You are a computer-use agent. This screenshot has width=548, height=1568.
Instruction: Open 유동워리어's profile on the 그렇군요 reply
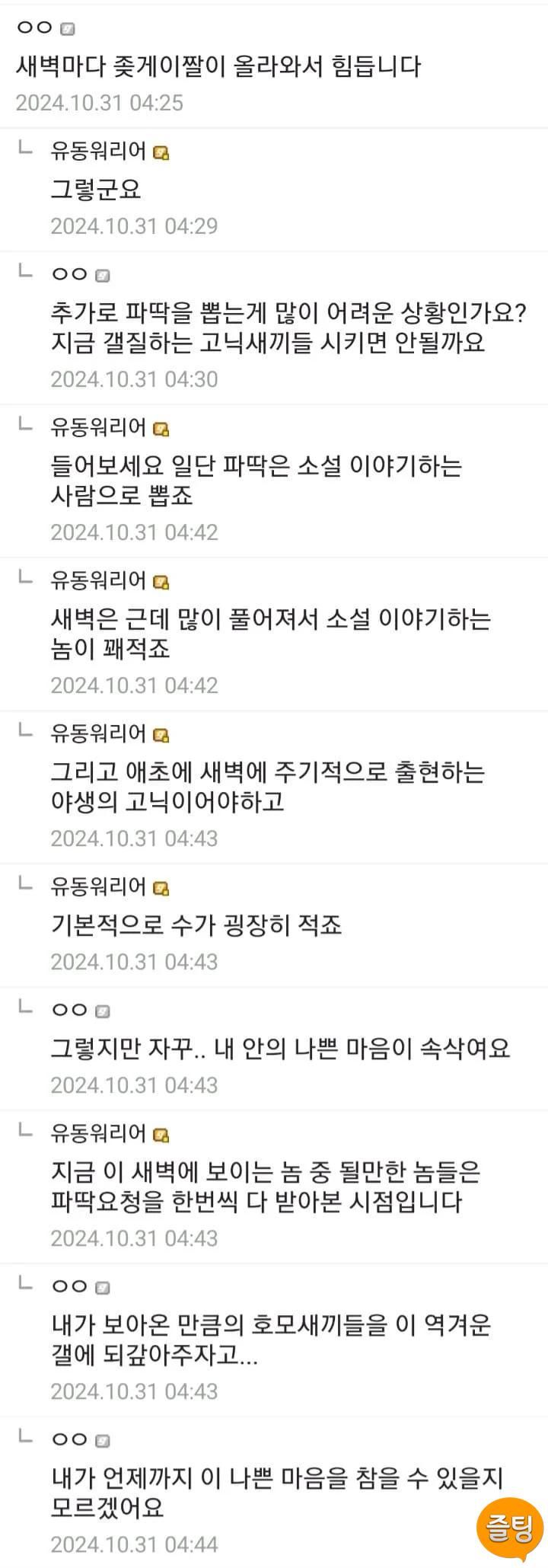tap(98, 152)
